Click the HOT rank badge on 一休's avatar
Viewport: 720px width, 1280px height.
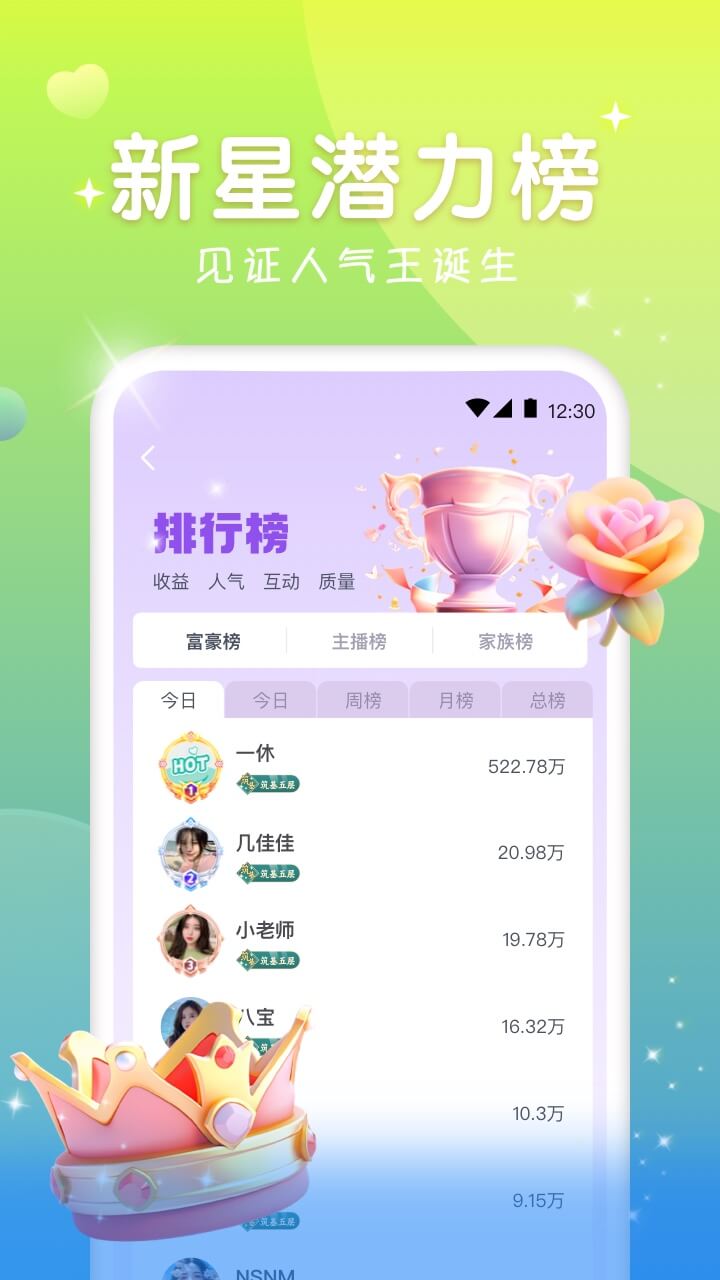pyautogui.click(x=190, y=766)
